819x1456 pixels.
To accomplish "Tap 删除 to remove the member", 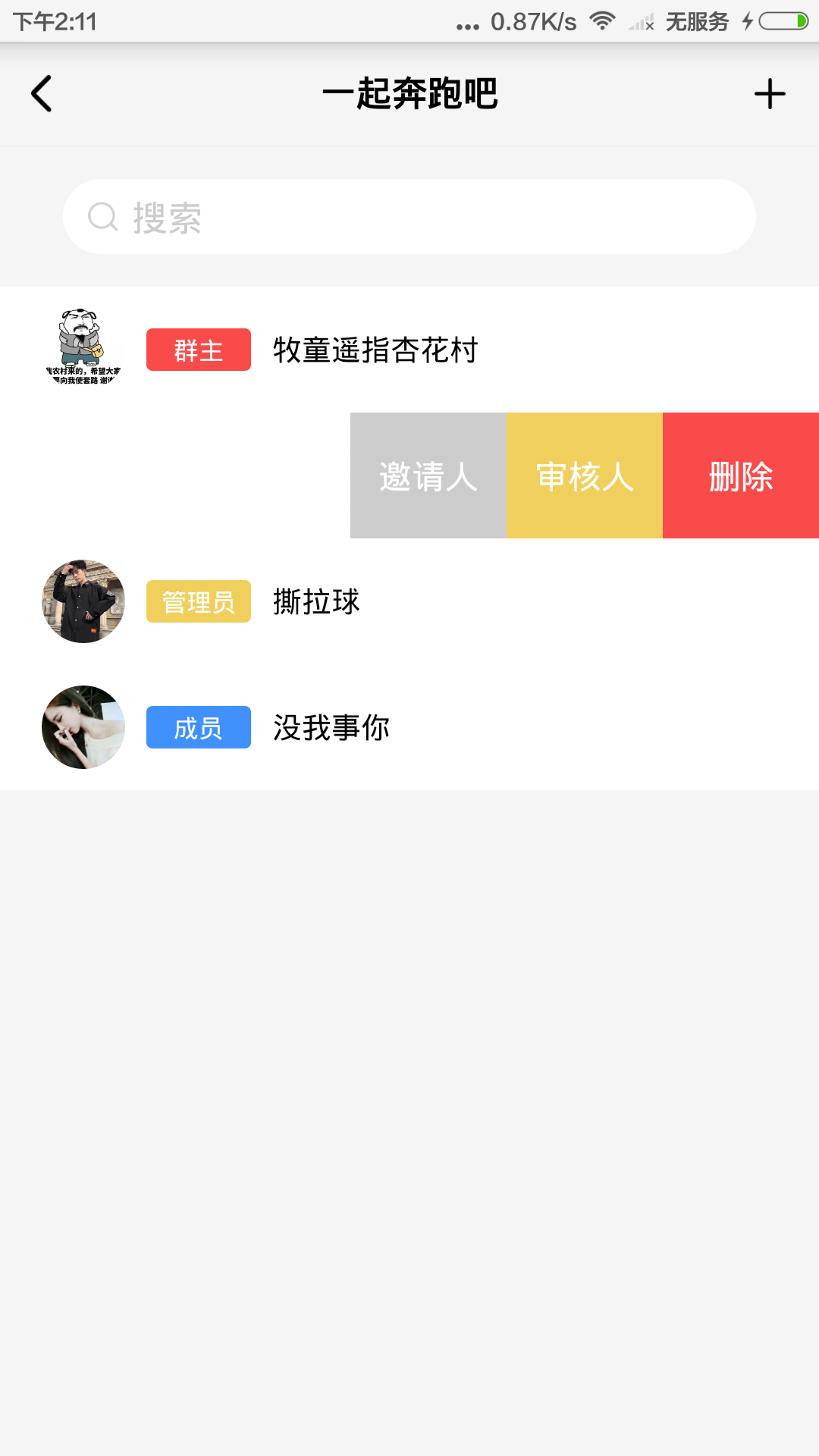I will point(741,476).
